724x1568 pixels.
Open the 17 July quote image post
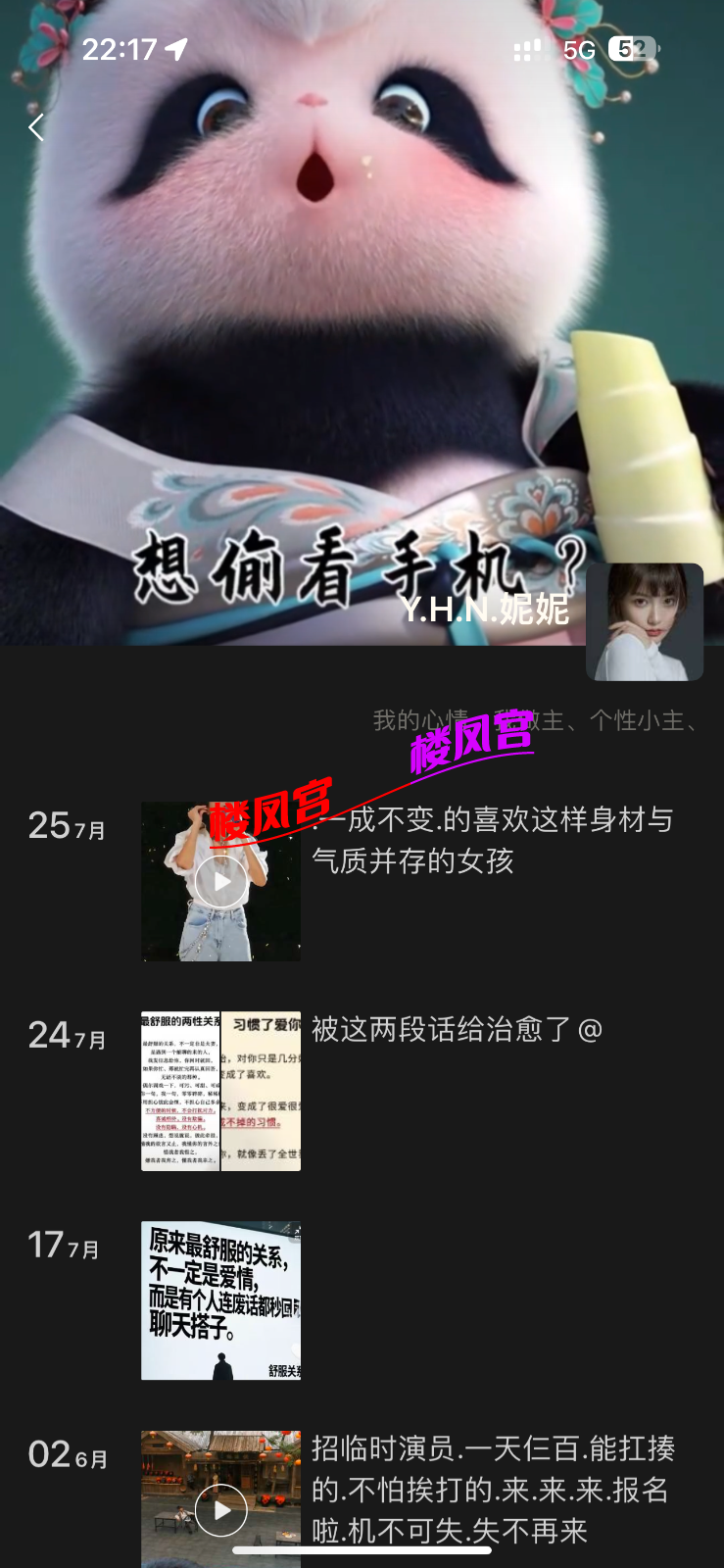pos(220,1300)
